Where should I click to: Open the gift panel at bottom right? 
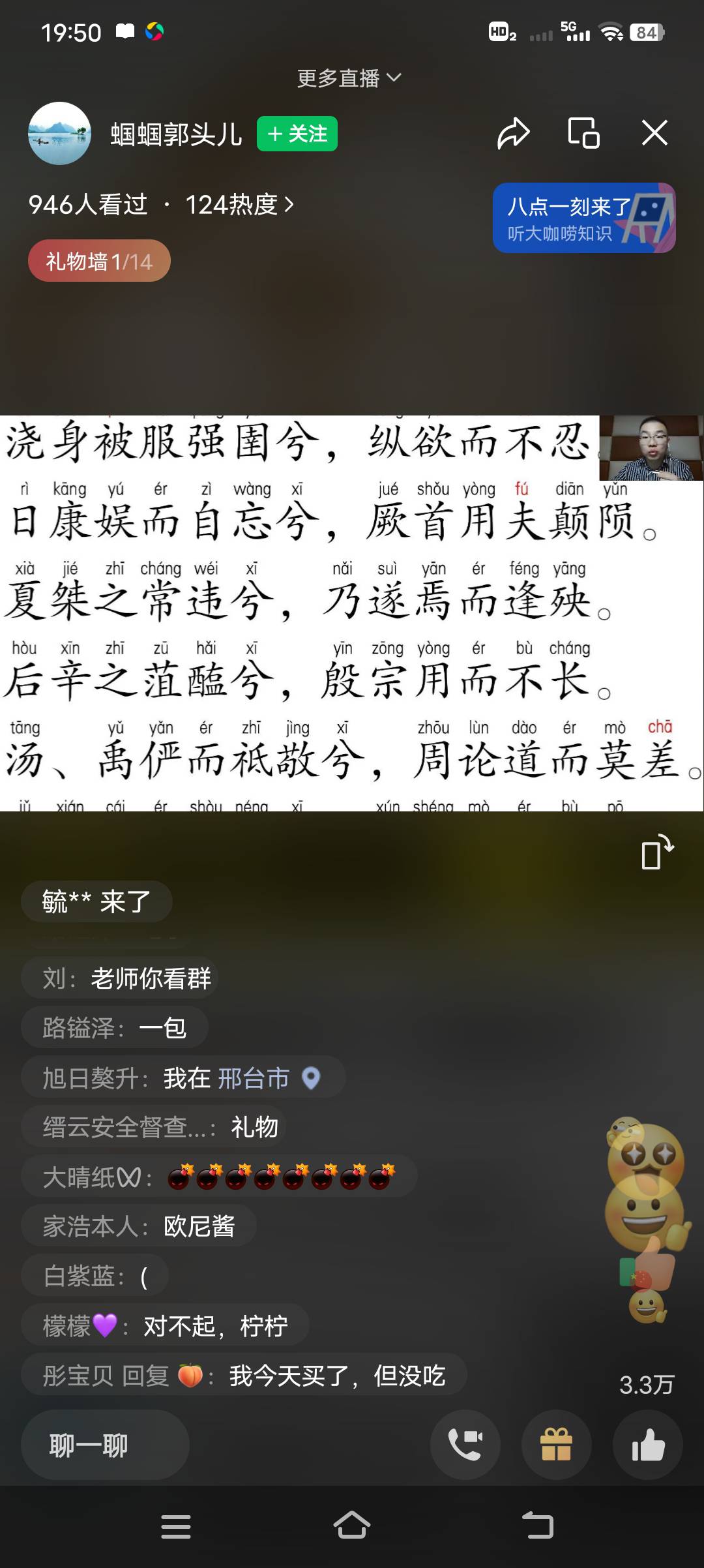[x=557, y=1445]
